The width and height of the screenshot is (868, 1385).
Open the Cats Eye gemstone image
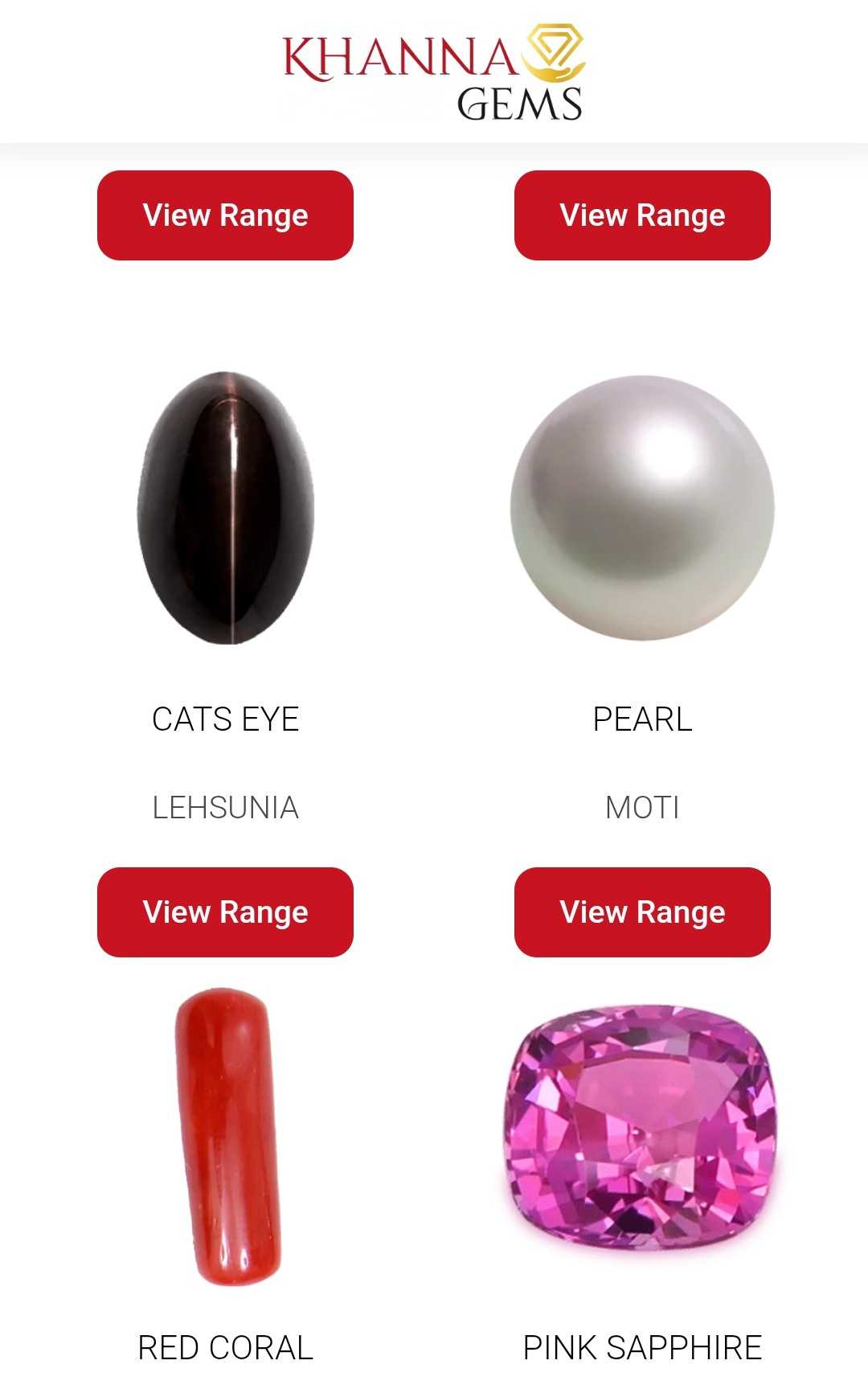(x=226, y=508)
